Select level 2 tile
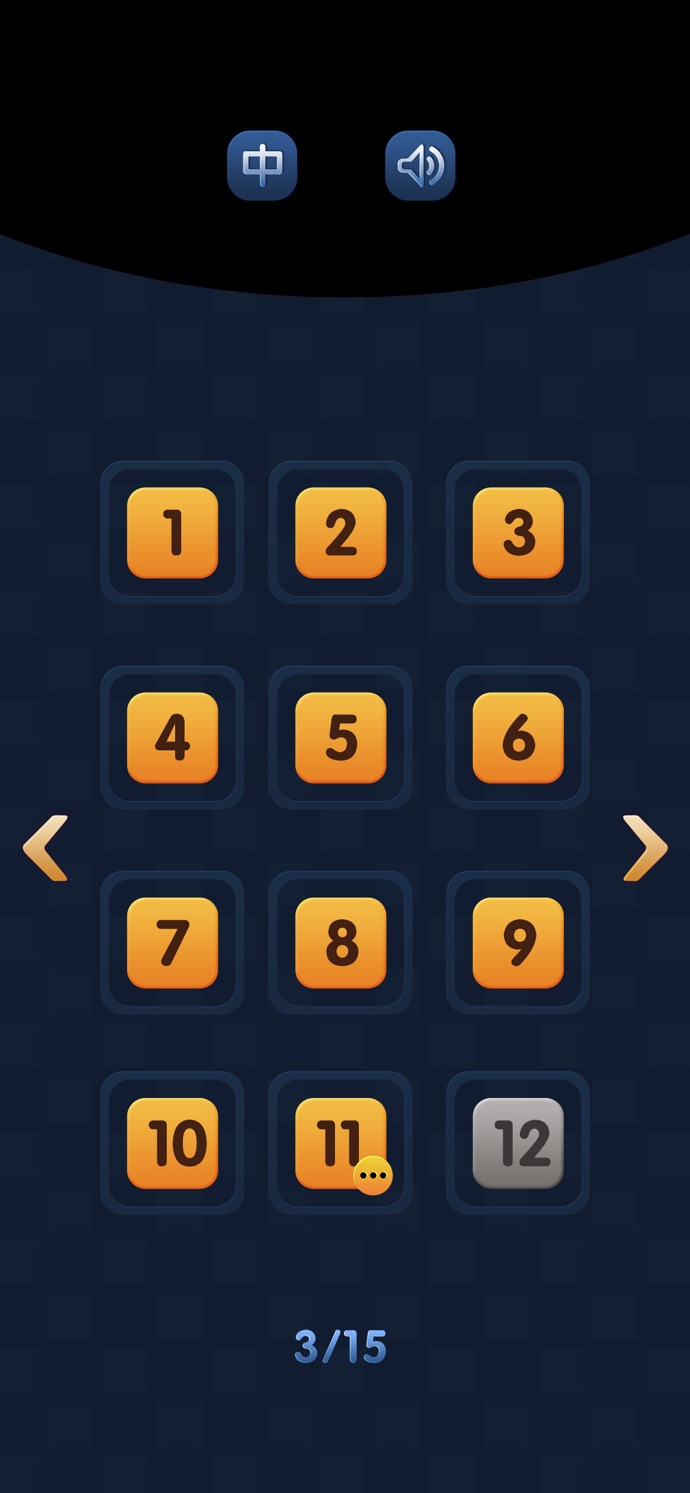 tap(341, 532)
